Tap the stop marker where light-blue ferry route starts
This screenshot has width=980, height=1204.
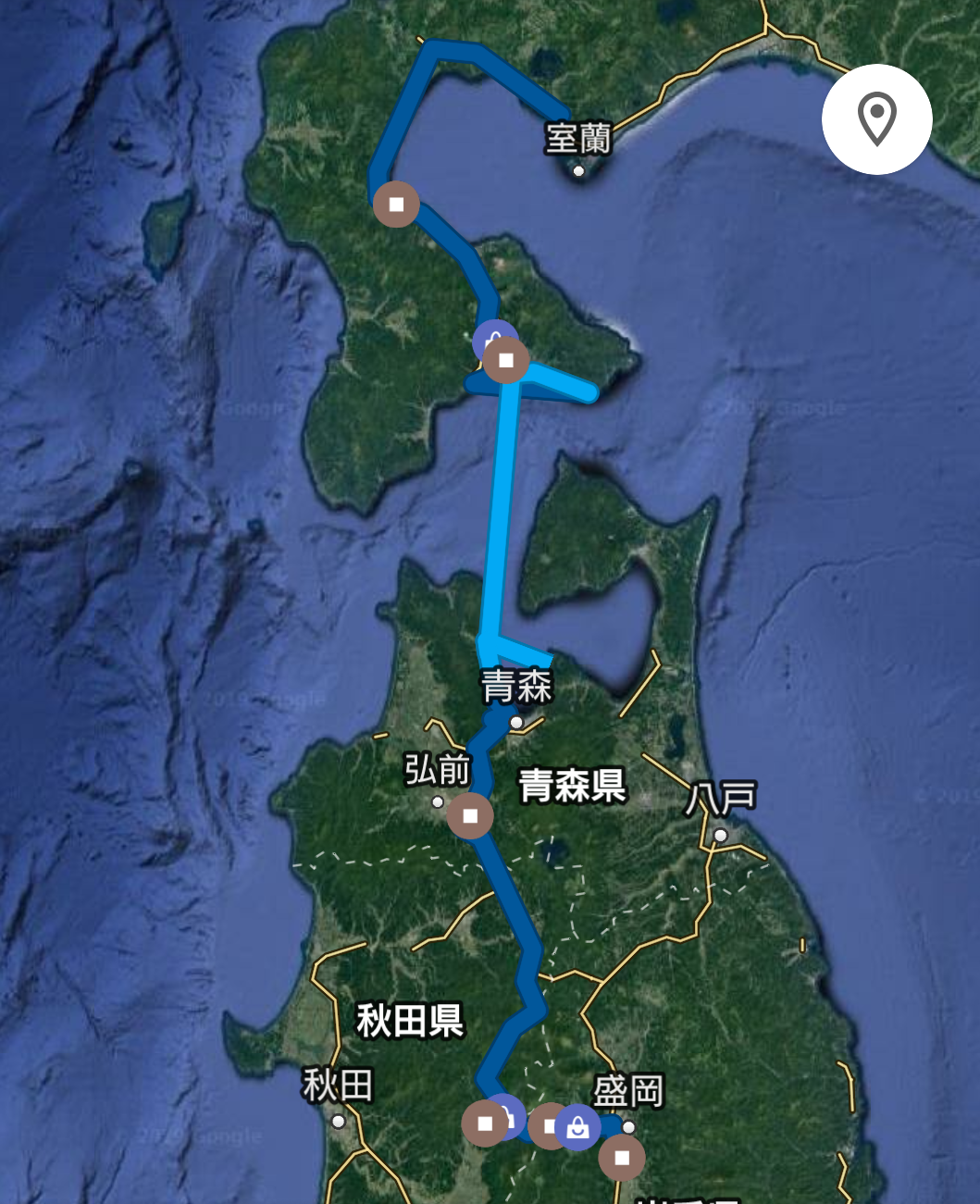[x=505, y=360]
